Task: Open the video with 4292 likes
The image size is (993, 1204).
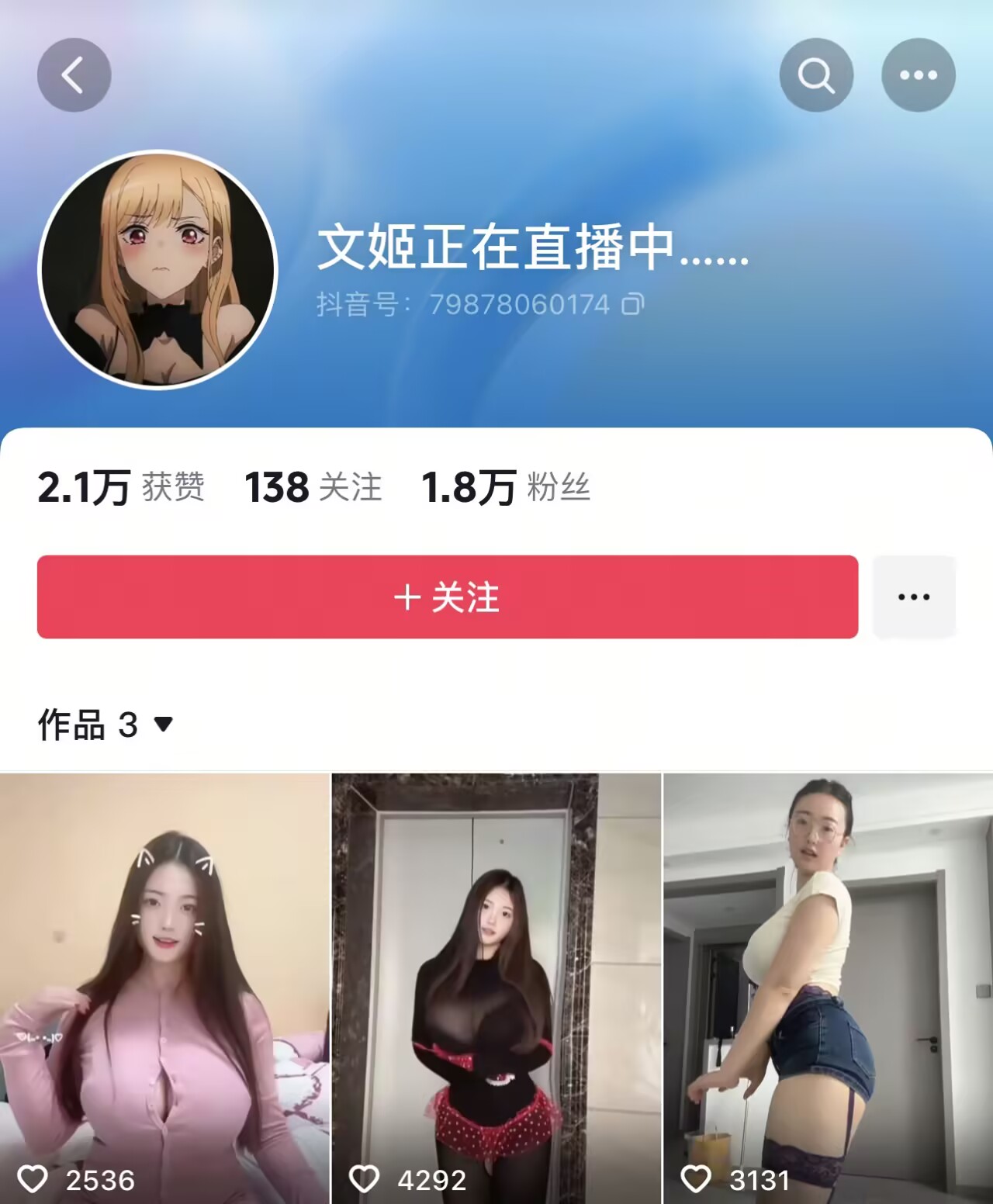Action: [496, 987]
